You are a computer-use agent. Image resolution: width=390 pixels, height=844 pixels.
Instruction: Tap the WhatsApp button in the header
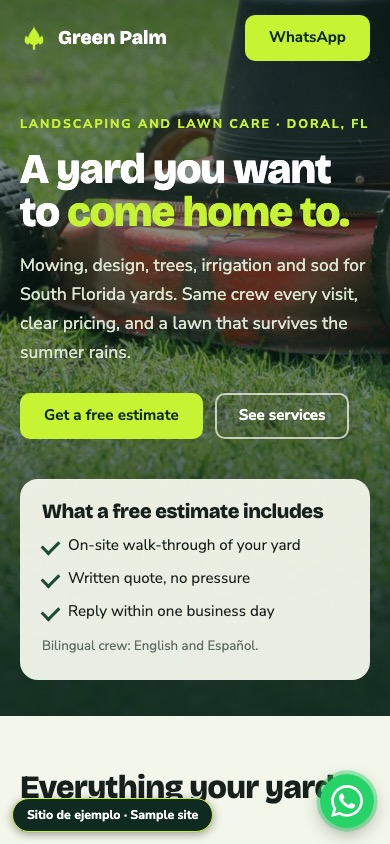(x=307, y=38)
